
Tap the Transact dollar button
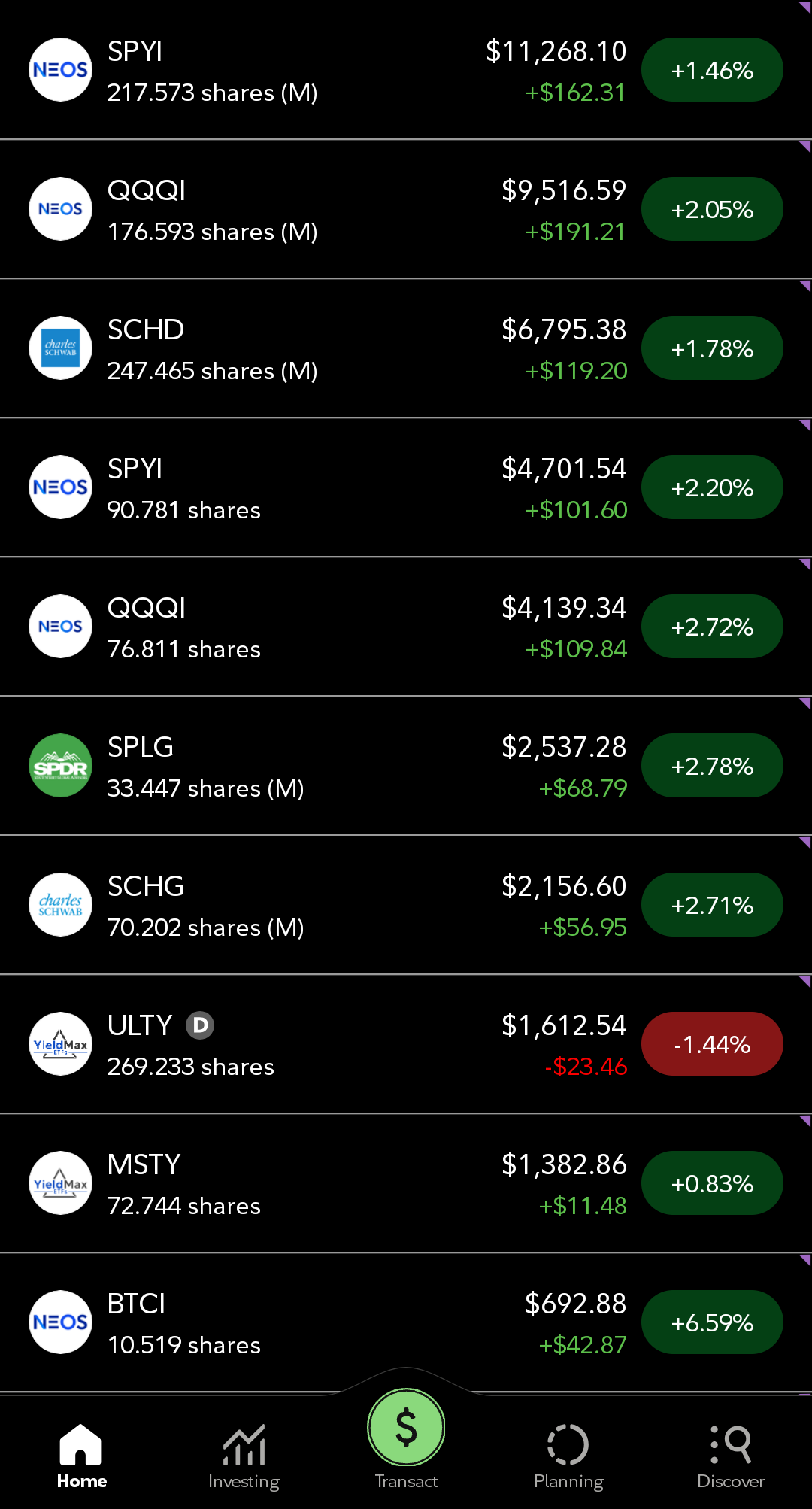pyautogui.click(x=406, y=1428)
